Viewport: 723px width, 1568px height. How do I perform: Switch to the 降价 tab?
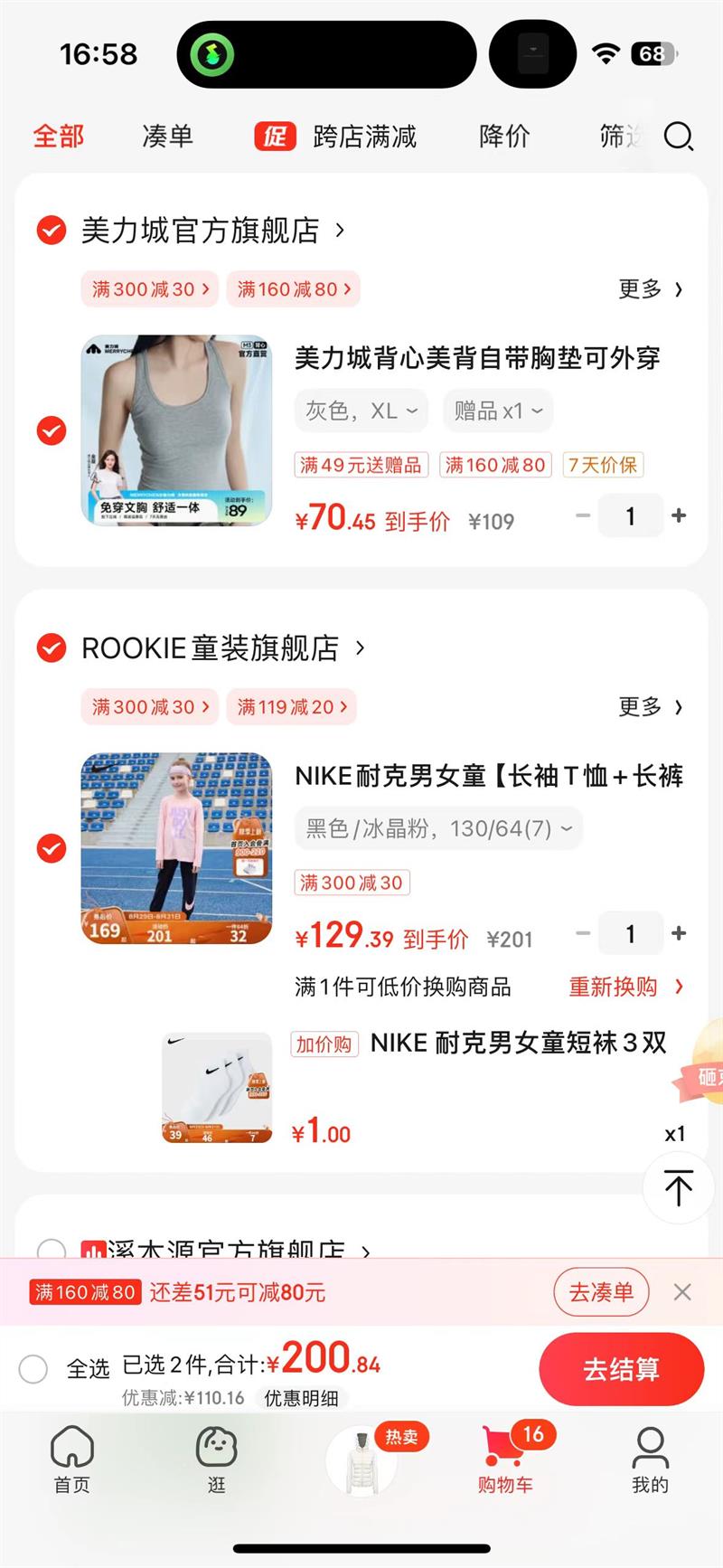[504, 137]
